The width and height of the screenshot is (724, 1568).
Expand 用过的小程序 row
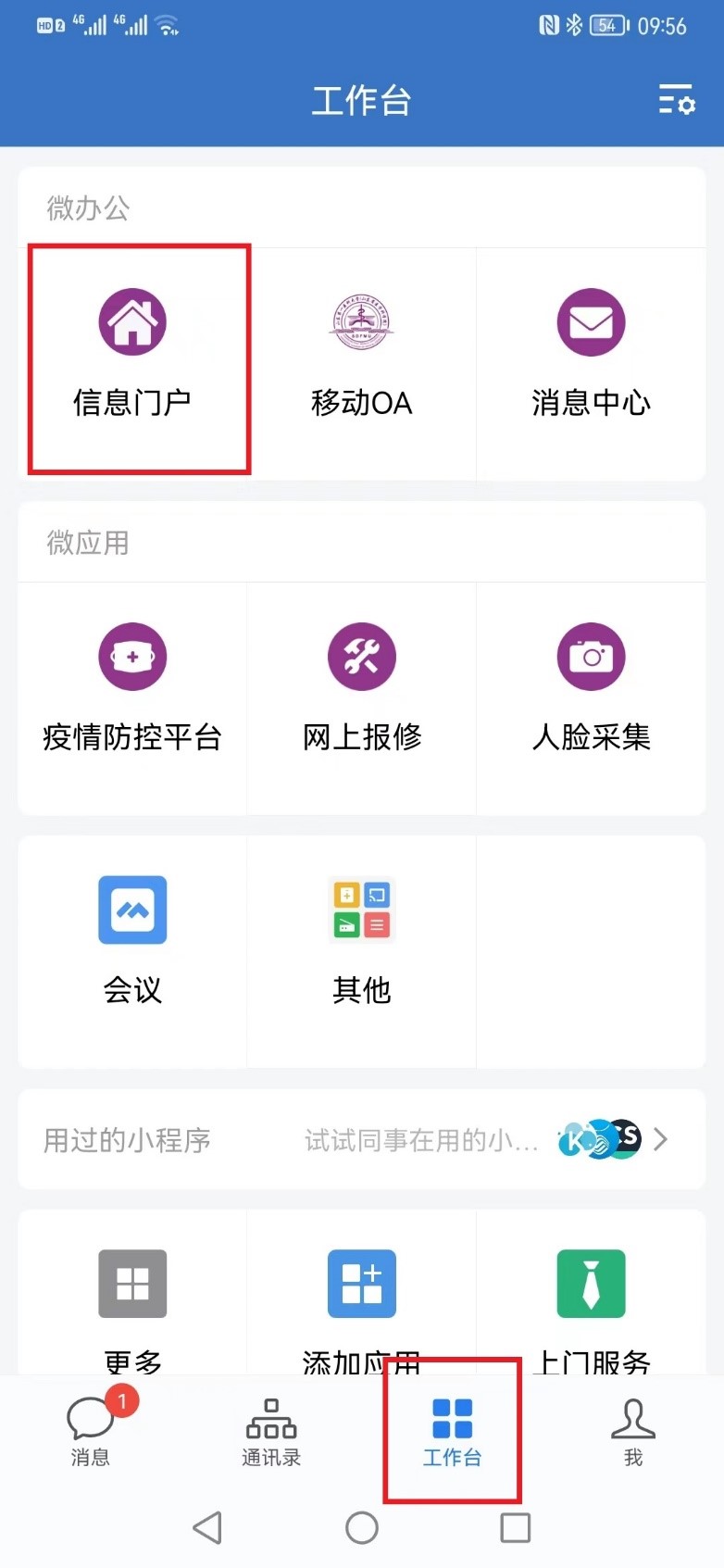tap(361, 1139)
